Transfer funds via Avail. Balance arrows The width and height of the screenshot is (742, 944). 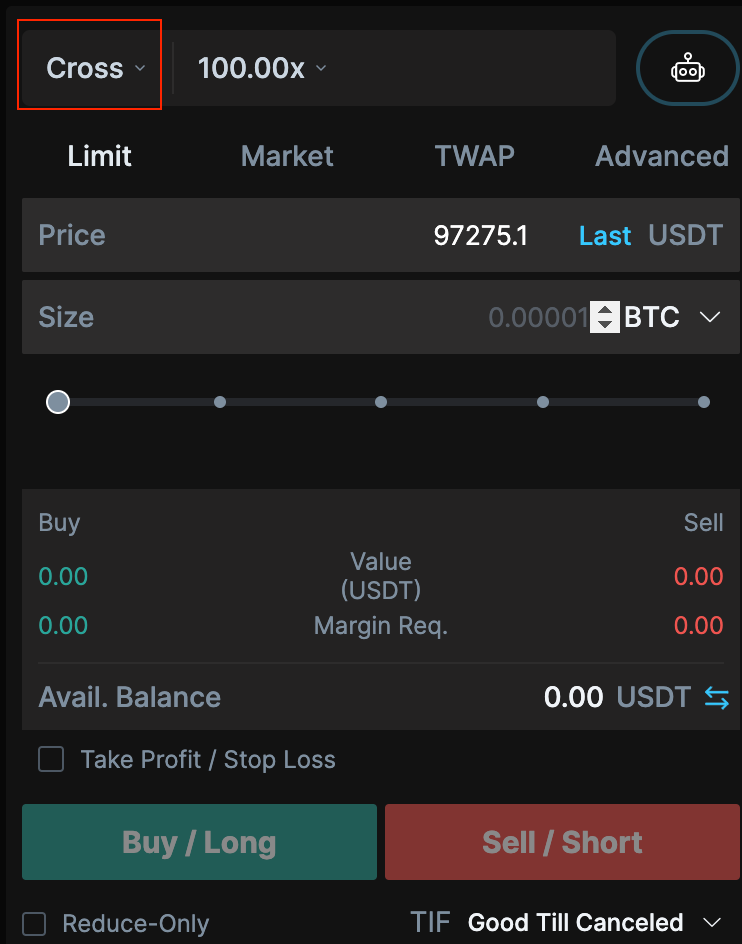click(717, 697)
